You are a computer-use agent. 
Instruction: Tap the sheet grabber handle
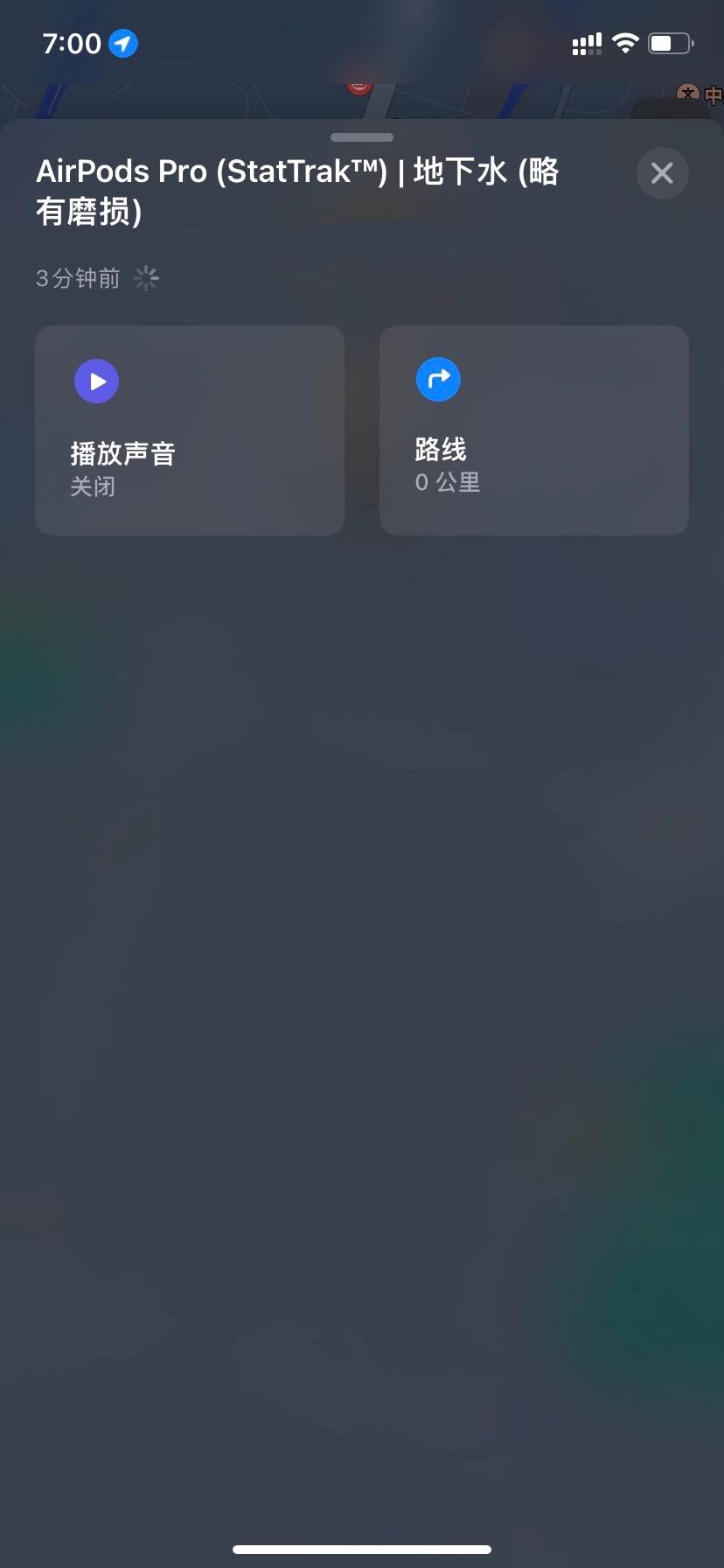[x=362, y=137]
